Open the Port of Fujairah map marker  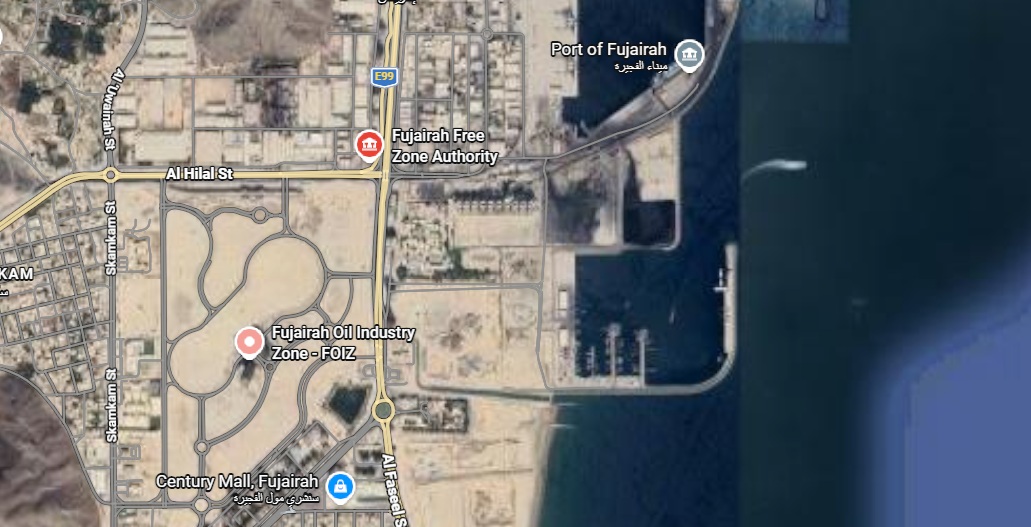689,56
